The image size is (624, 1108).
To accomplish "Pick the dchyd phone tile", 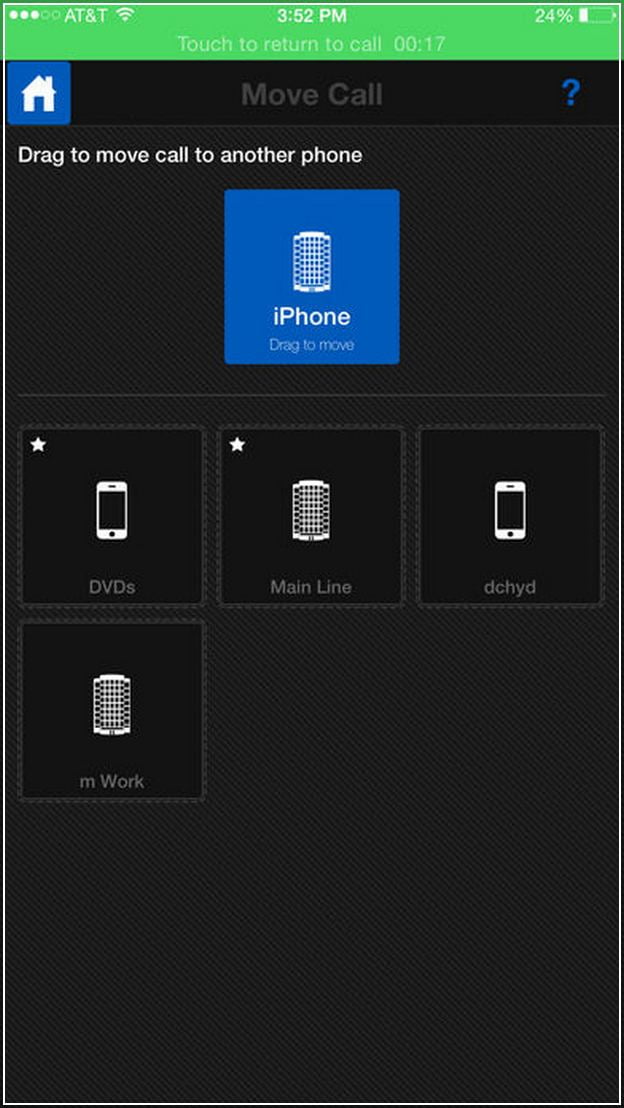I will point(510,516).
